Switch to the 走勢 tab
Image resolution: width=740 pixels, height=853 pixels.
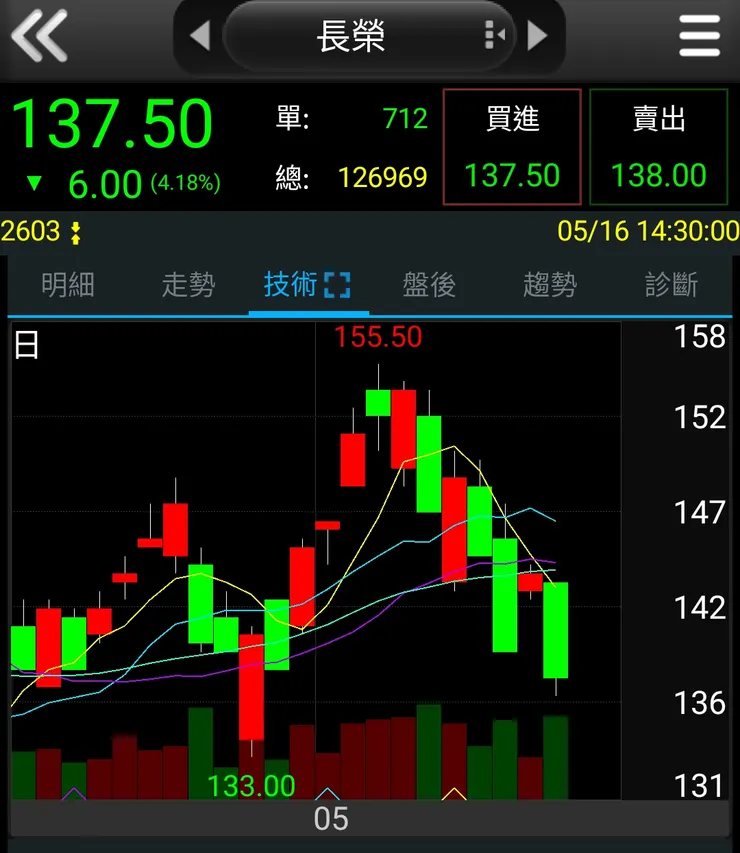click(x=188, y=285)
